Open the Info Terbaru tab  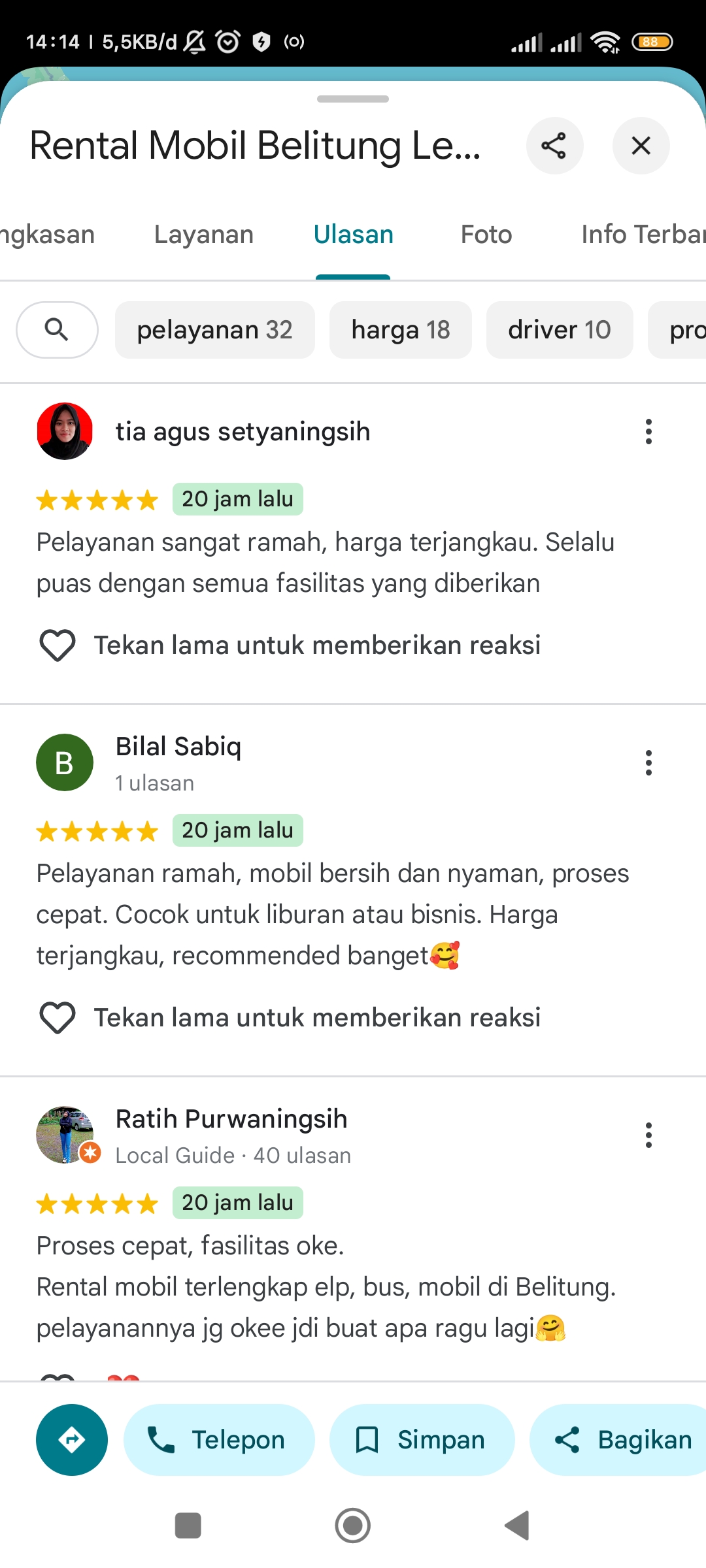643,235
